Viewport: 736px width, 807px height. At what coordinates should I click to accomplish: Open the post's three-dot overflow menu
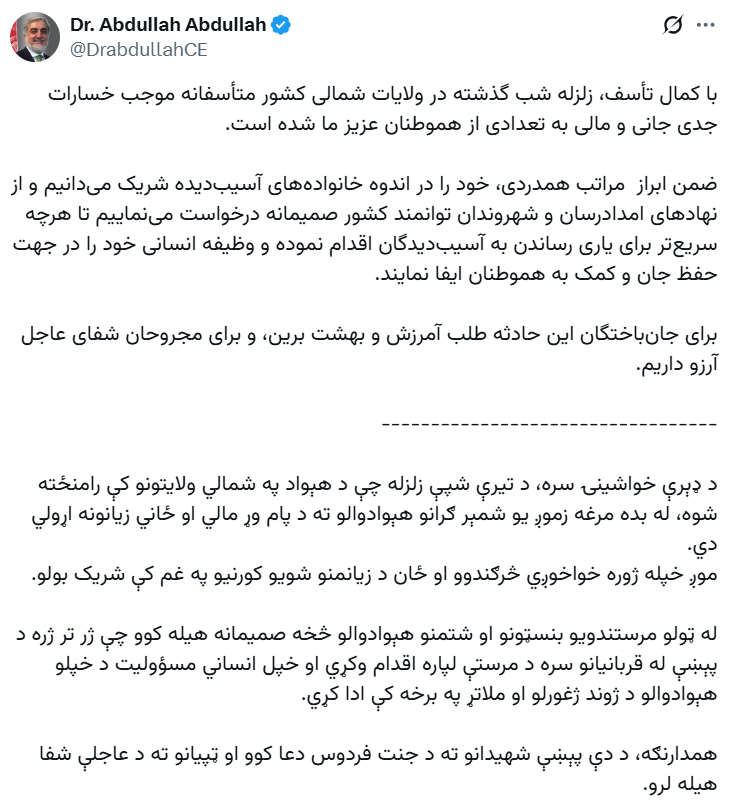[709, 25]
